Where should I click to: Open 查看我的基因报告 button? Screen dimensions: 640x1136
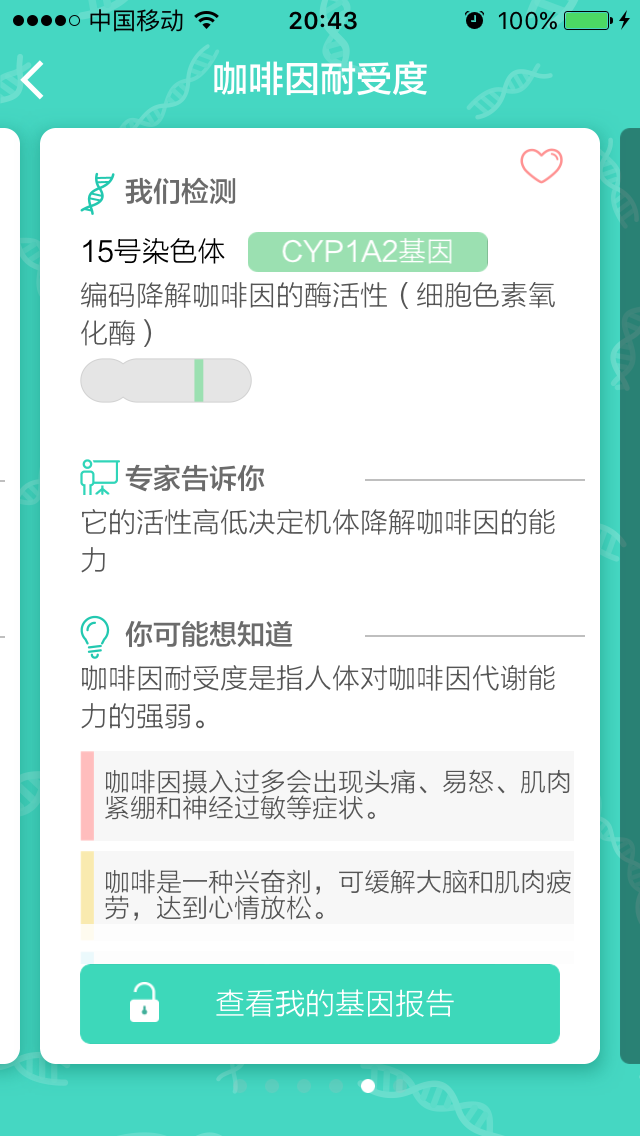tap(320, 1003)
